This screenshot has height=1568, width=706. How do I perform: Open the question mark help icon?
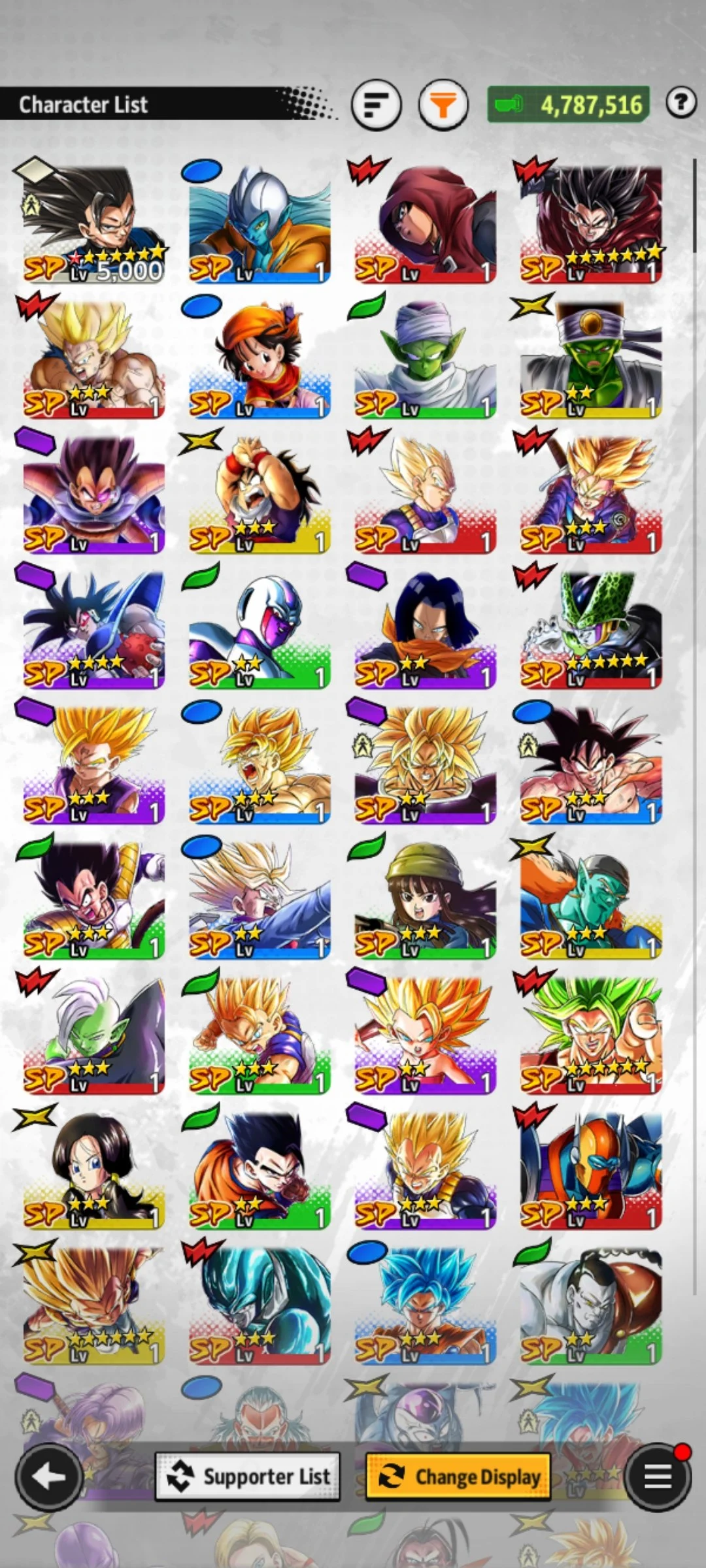tap(681, 103)
